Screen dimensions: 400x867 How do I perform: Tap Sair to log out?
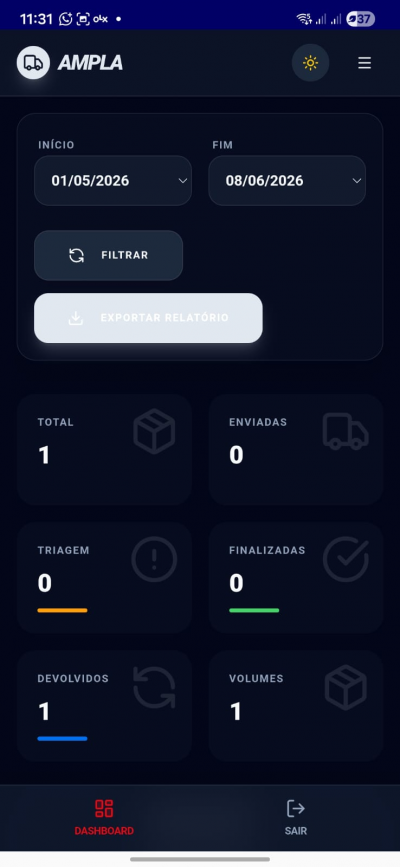[296, 817]
